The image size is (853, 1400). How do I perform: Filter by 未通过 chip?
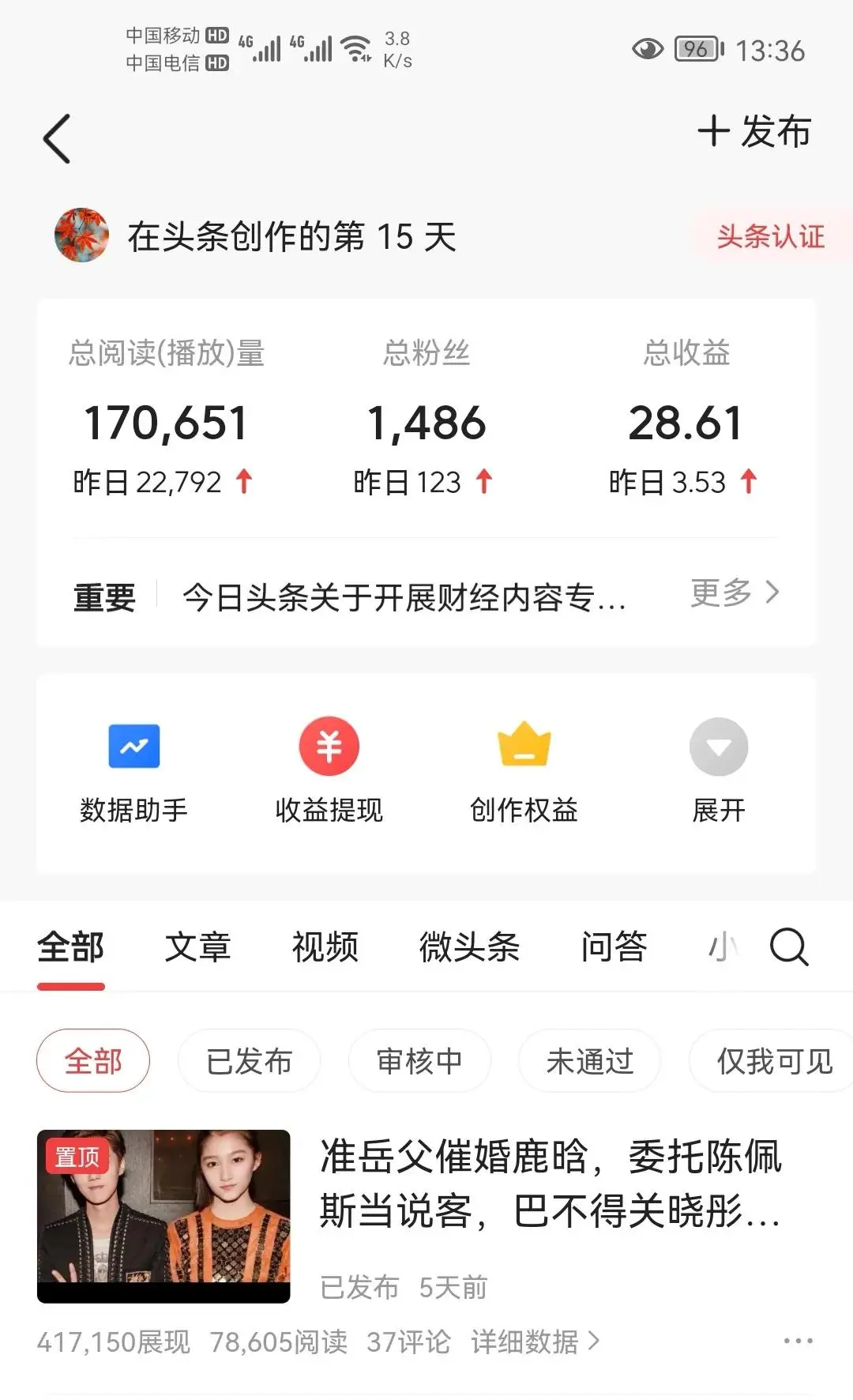(x=590, y=1061)
